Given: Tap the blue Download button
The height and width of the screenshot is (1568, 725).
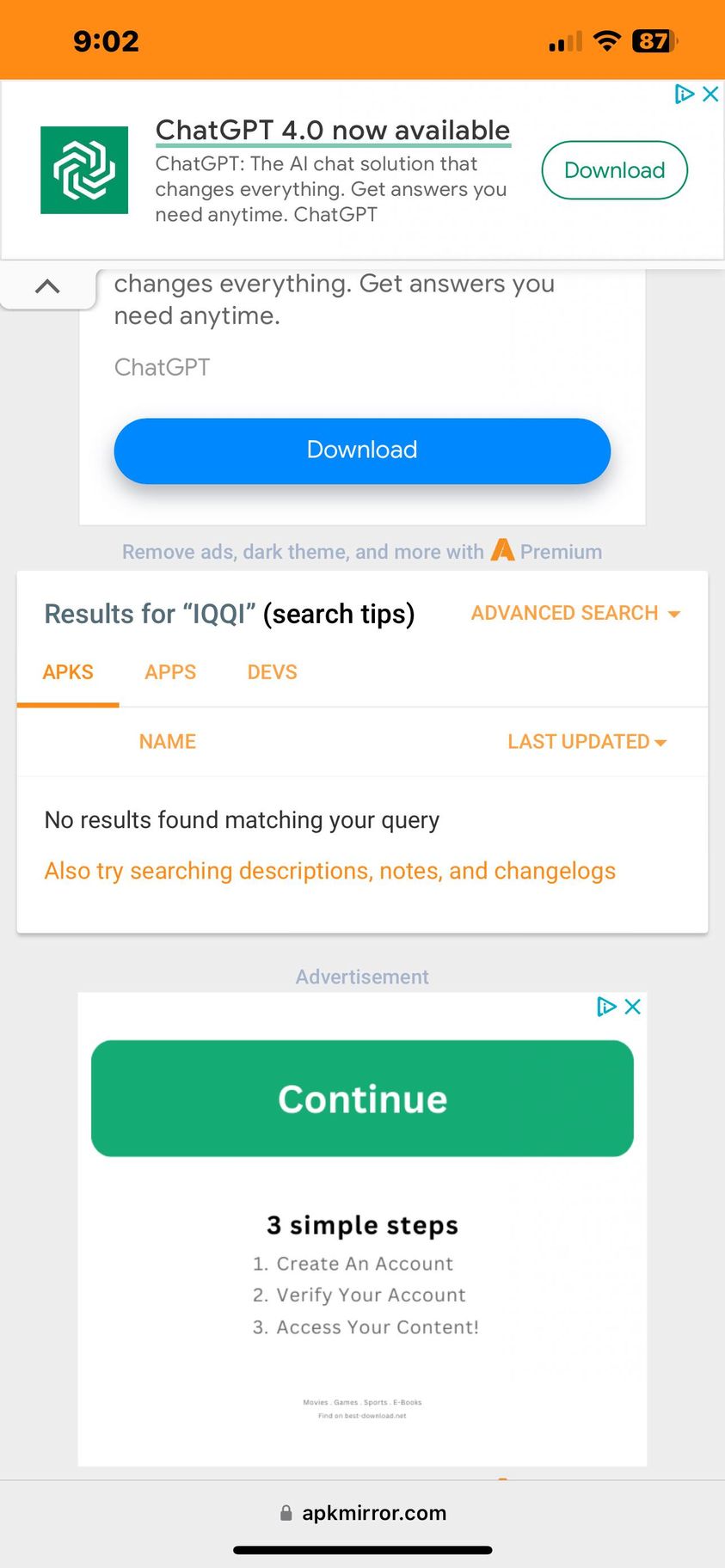Looking at the screenshot, I should pos(362,450).
